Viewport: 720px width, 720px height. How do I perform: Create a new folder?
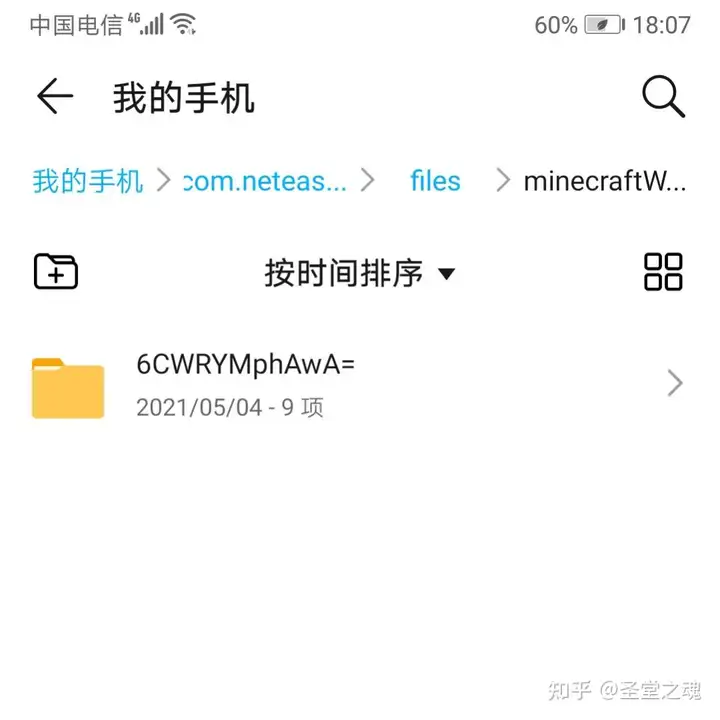(56, 271)
